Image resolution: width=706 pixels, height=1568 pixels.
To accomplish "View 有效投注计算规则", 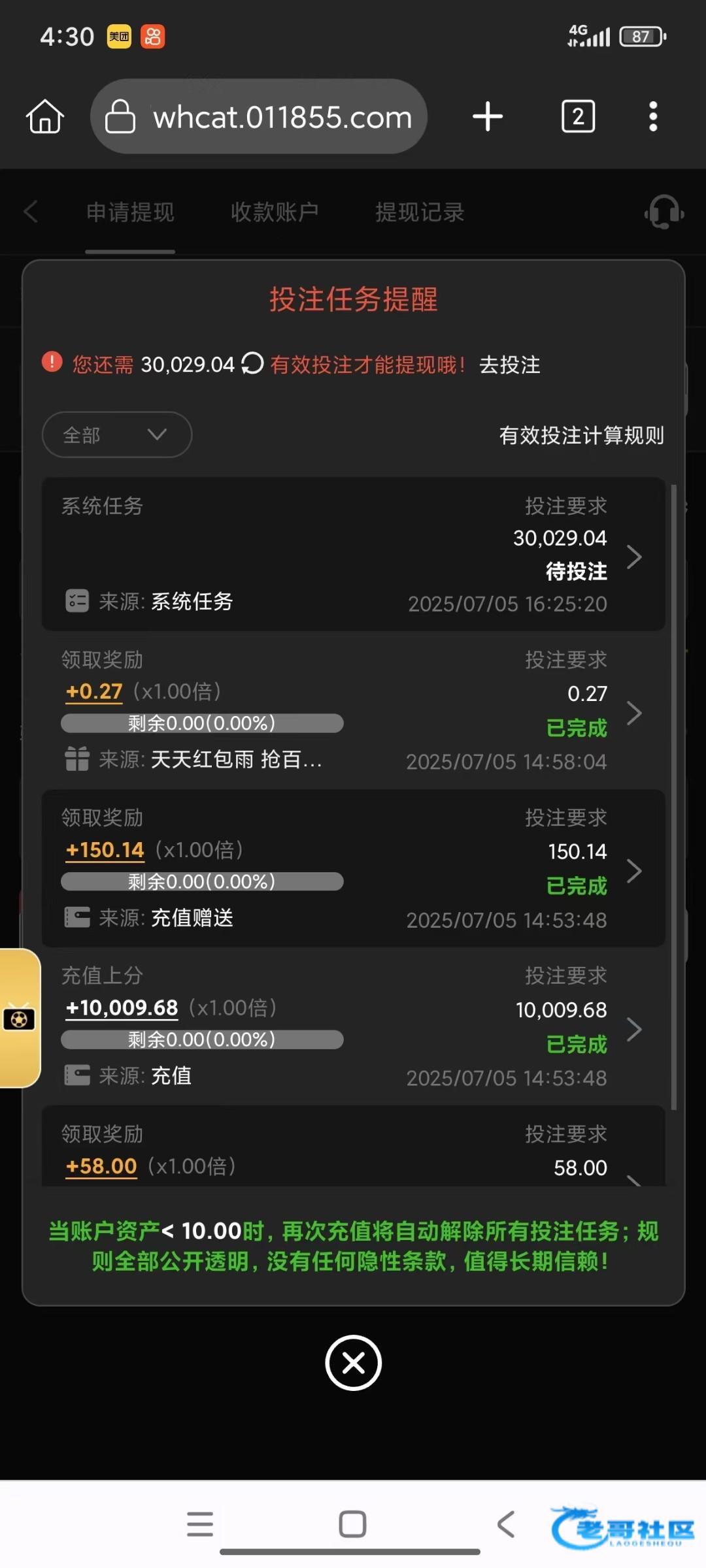I will [581, 435].
